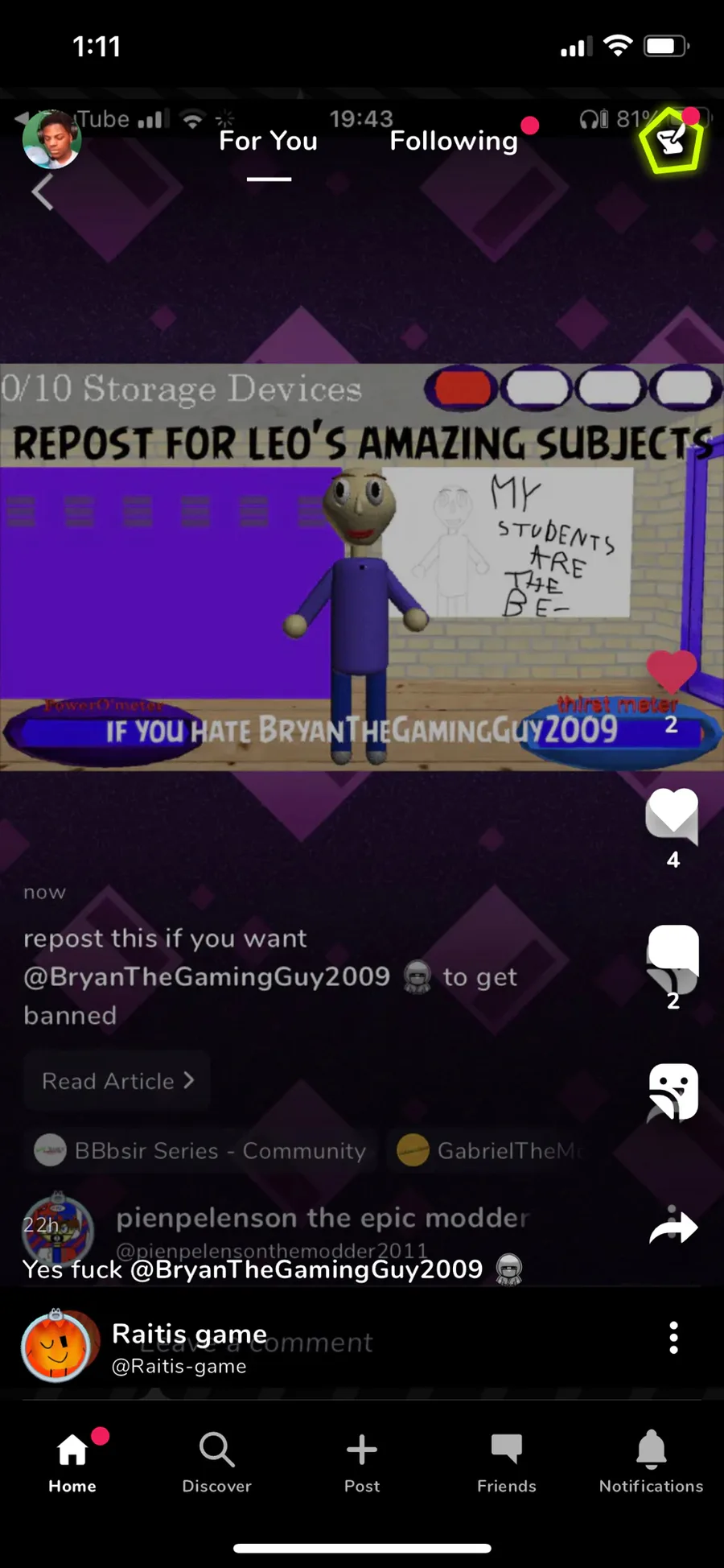724x1568 pixels.
Task: Switch to the Following tab
Action: pos(454,142)
